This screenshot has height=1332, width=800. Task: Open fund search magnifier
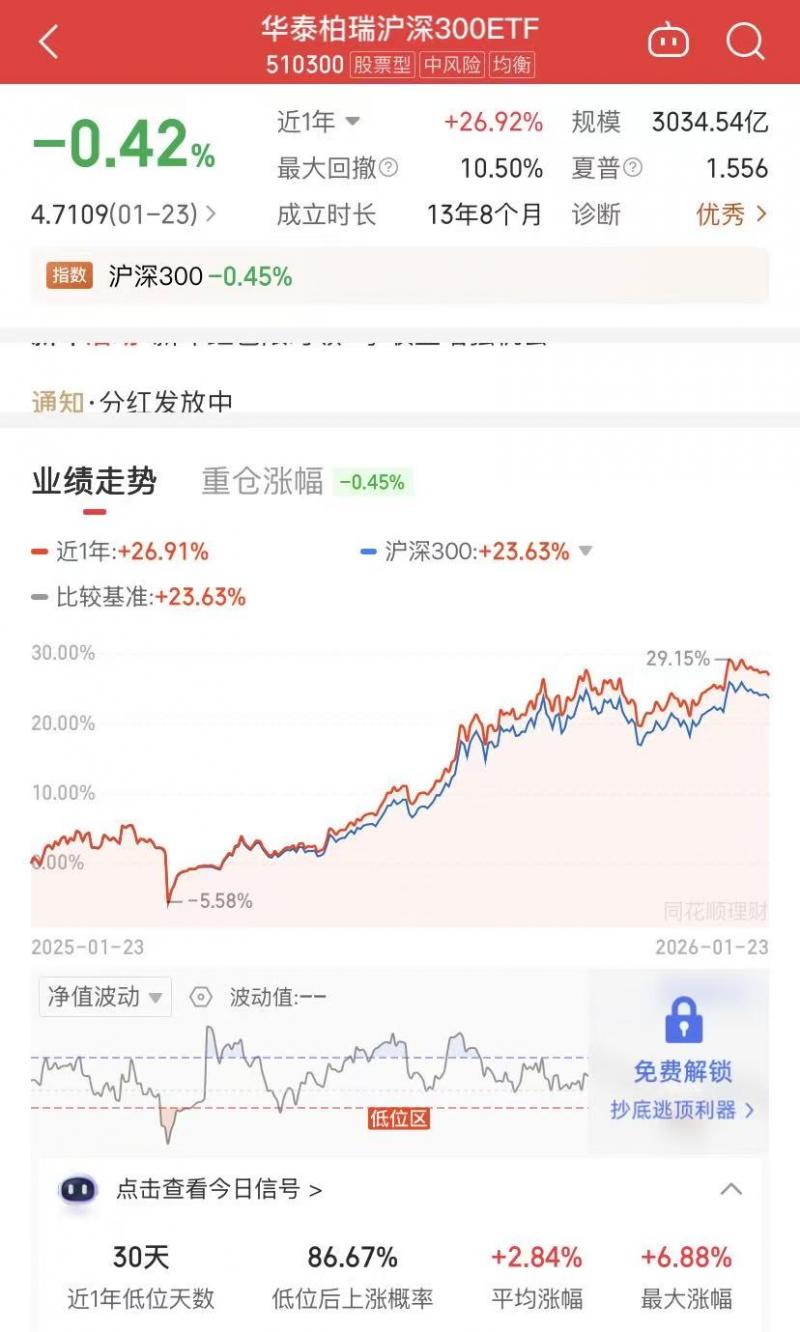pos(744,42)
